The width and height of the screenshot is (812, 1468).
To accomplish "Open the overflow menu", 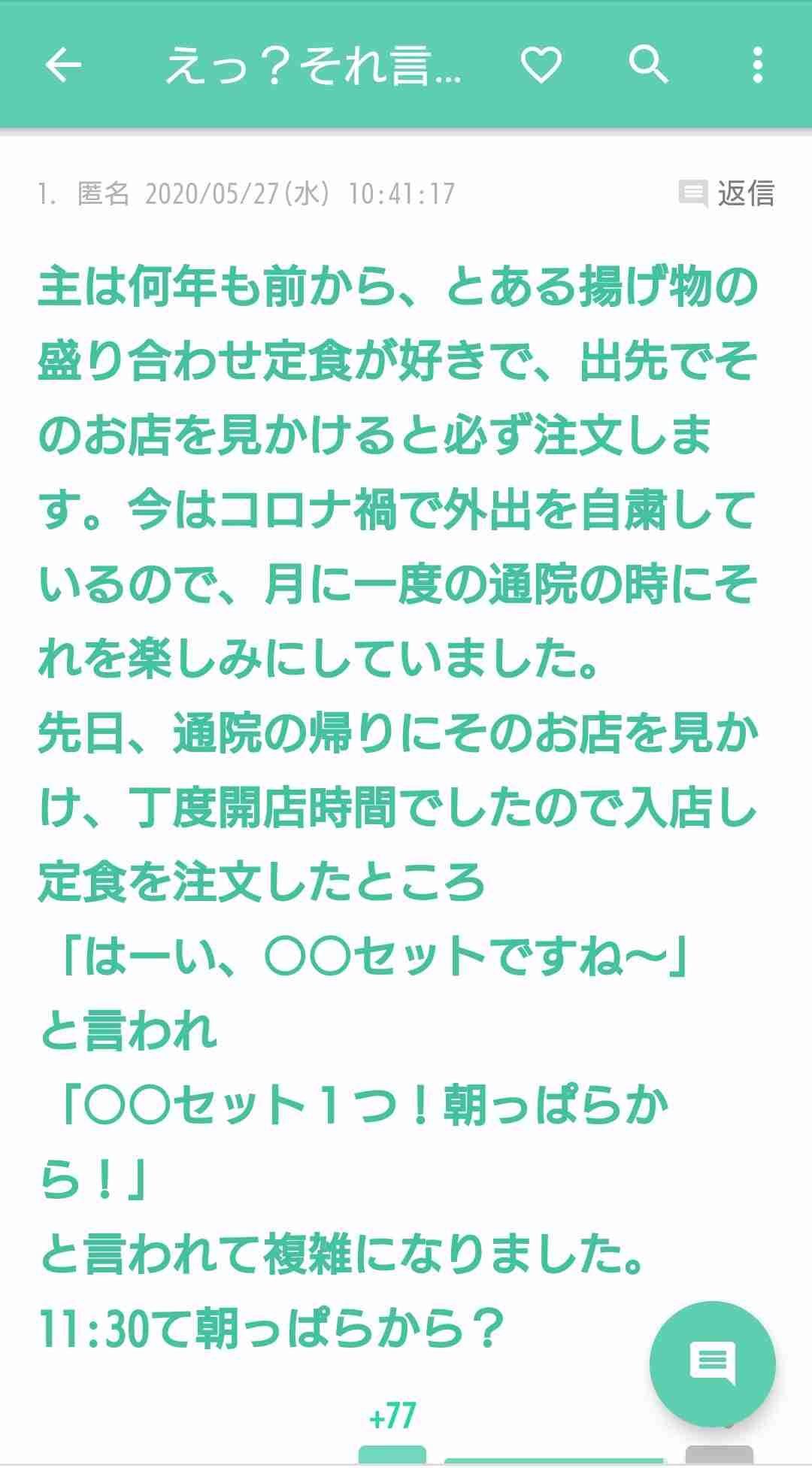I will 757,65.
